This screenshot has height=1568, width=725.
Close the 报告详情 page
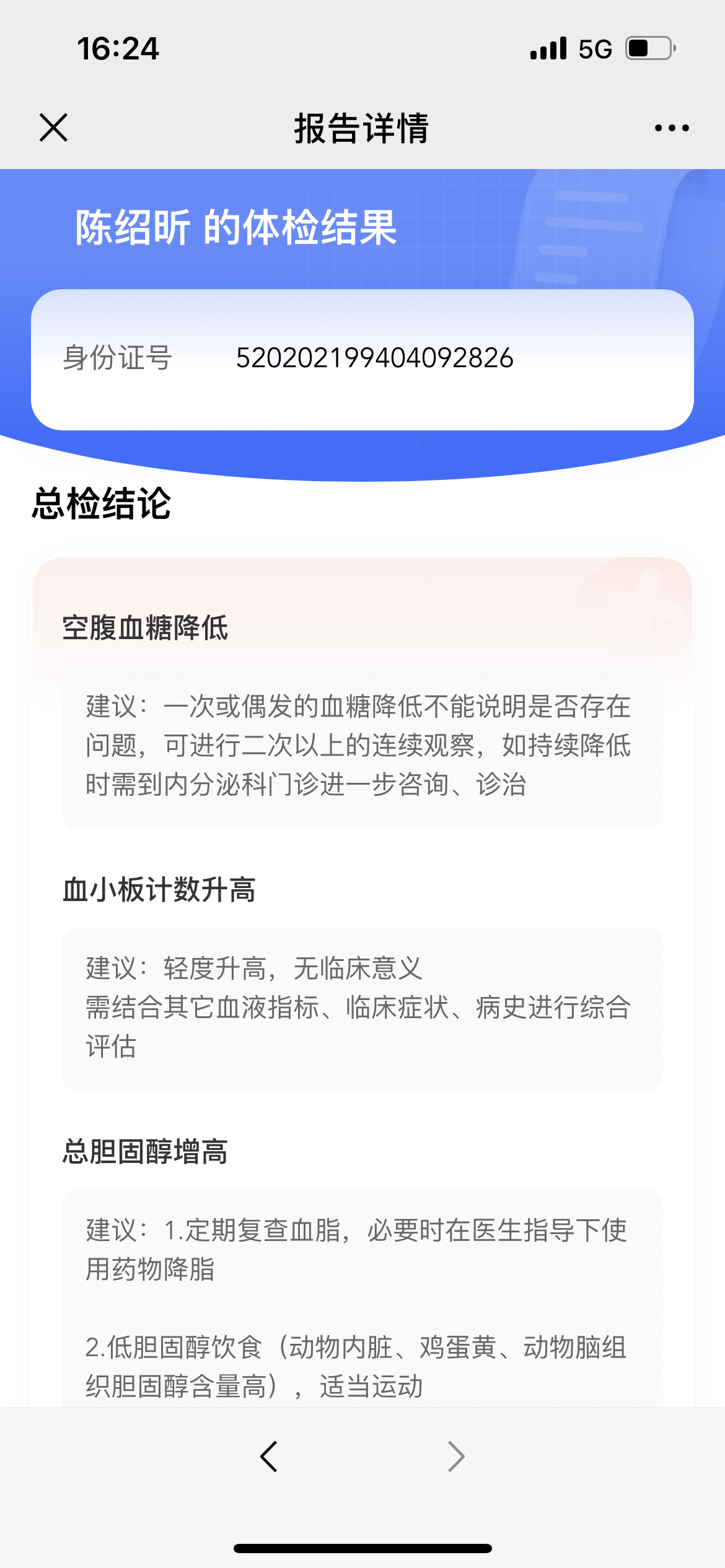(53, 128)
